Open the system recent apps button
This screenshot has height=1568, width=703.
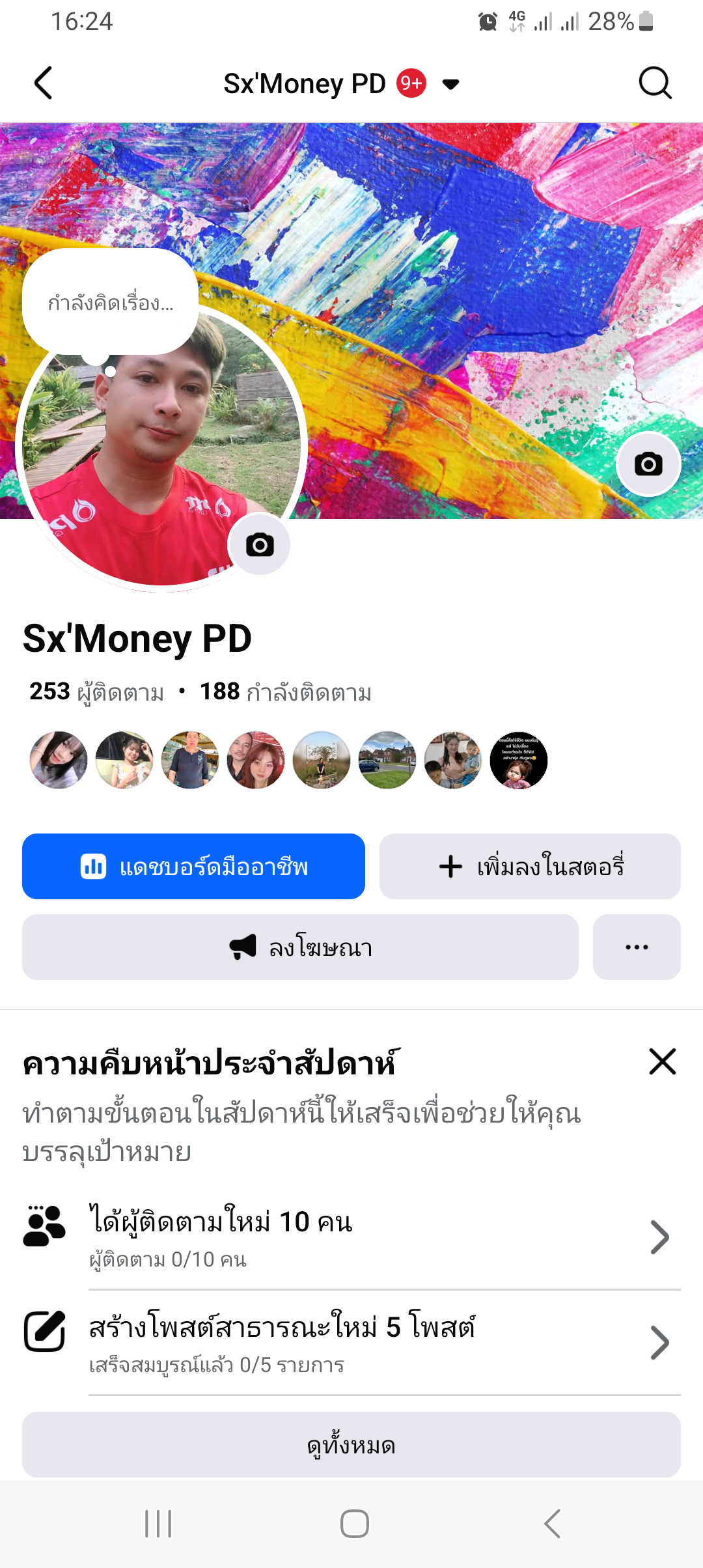coord(158,1524)
